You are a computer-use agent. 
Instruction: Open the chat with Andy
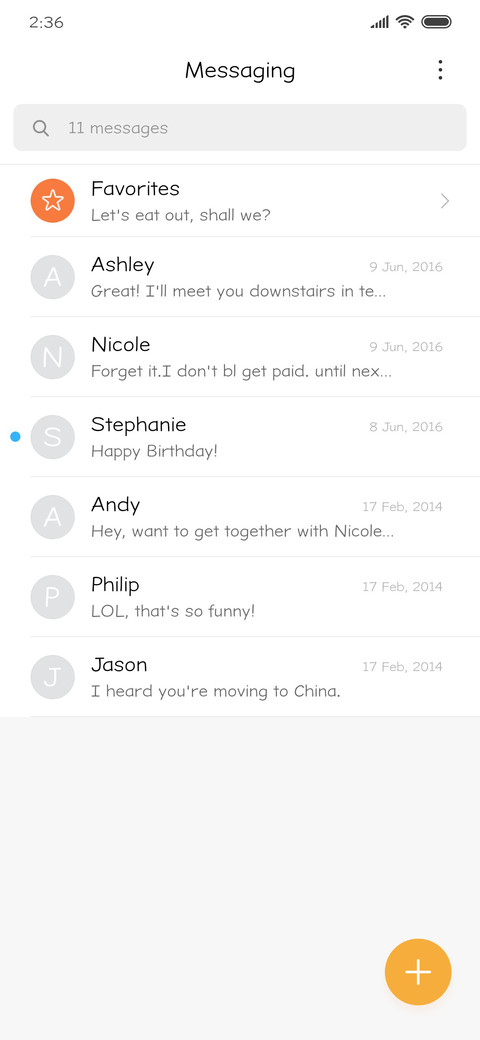[x=240, y=517]
